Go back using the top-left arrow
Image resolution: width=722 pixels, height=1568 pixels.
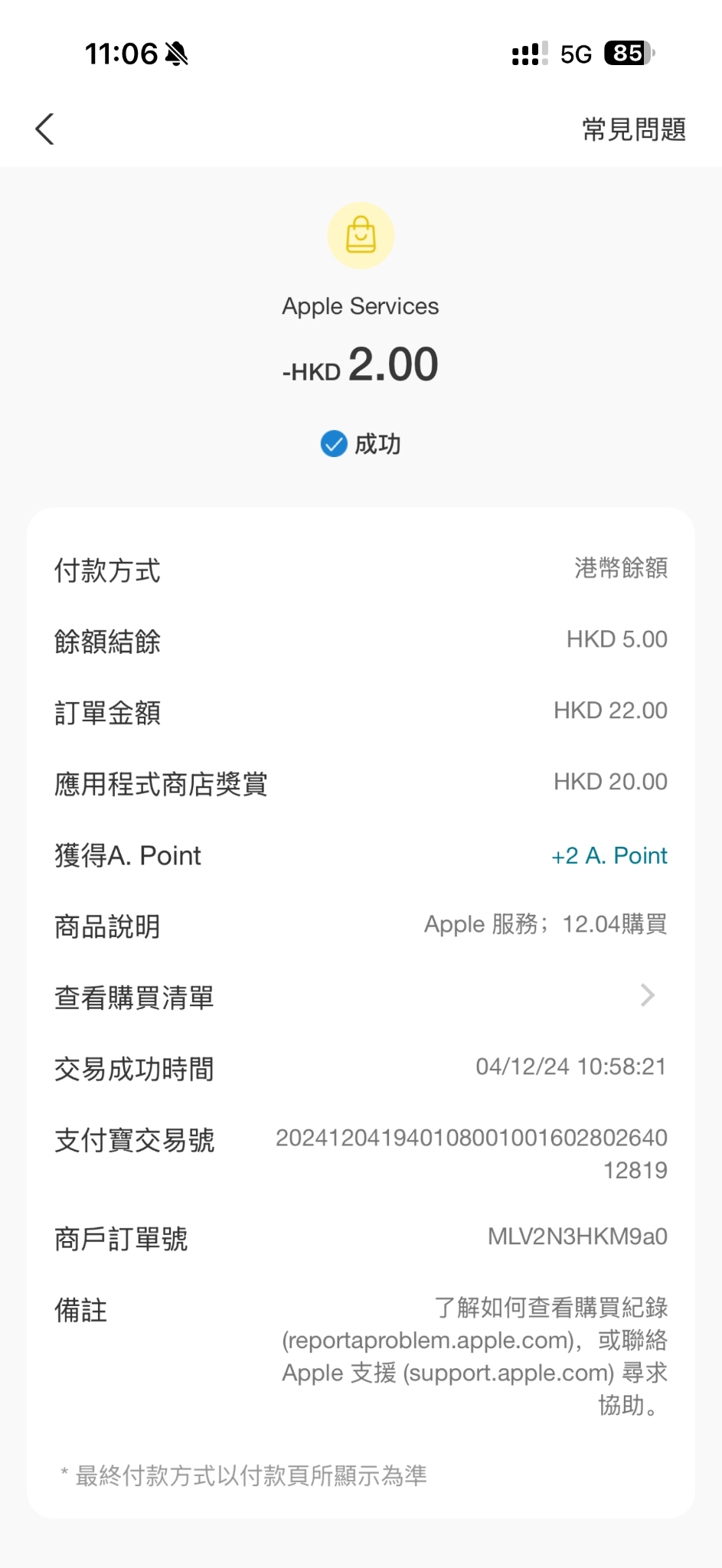pos(45,129)
